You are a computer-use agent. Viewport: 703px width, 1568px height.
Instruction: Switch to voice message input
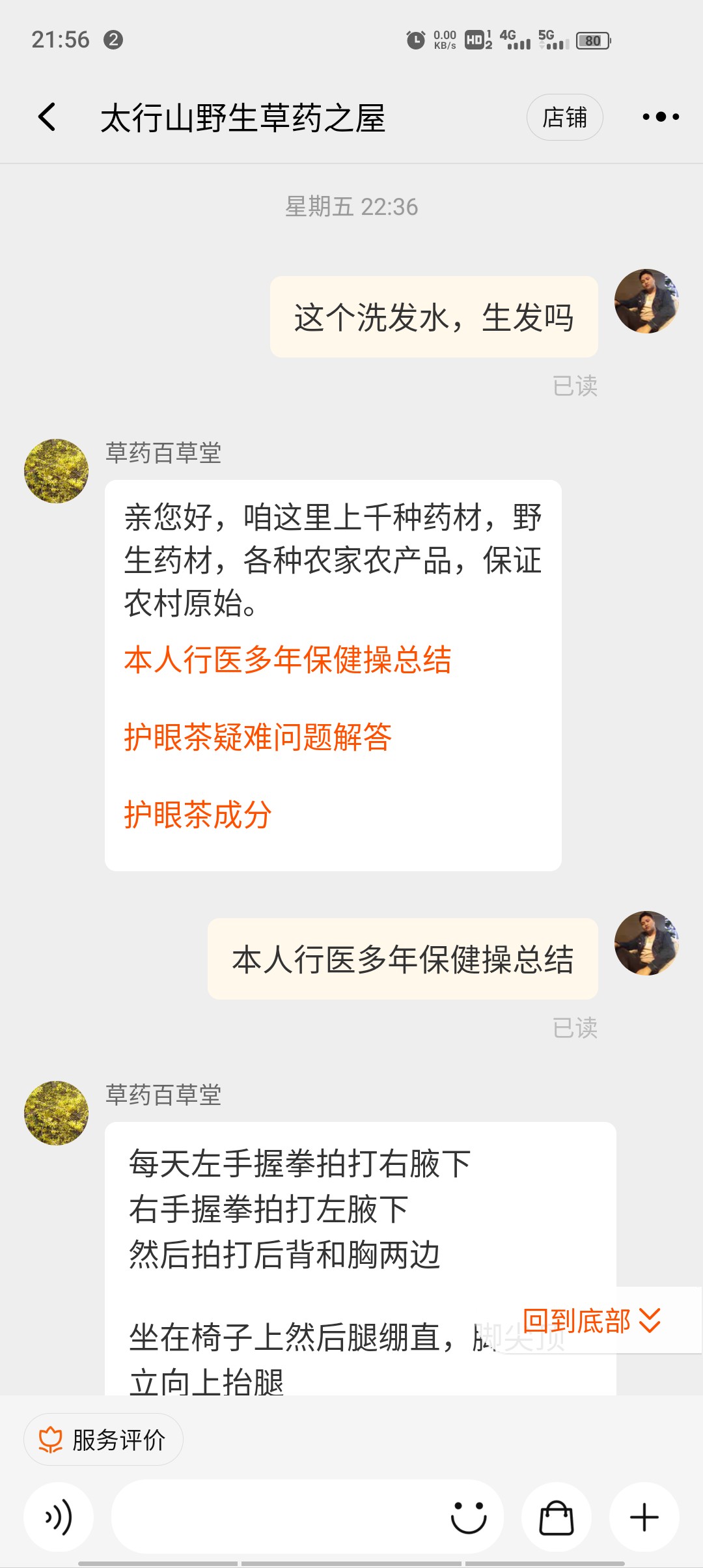pos(59,1517)
